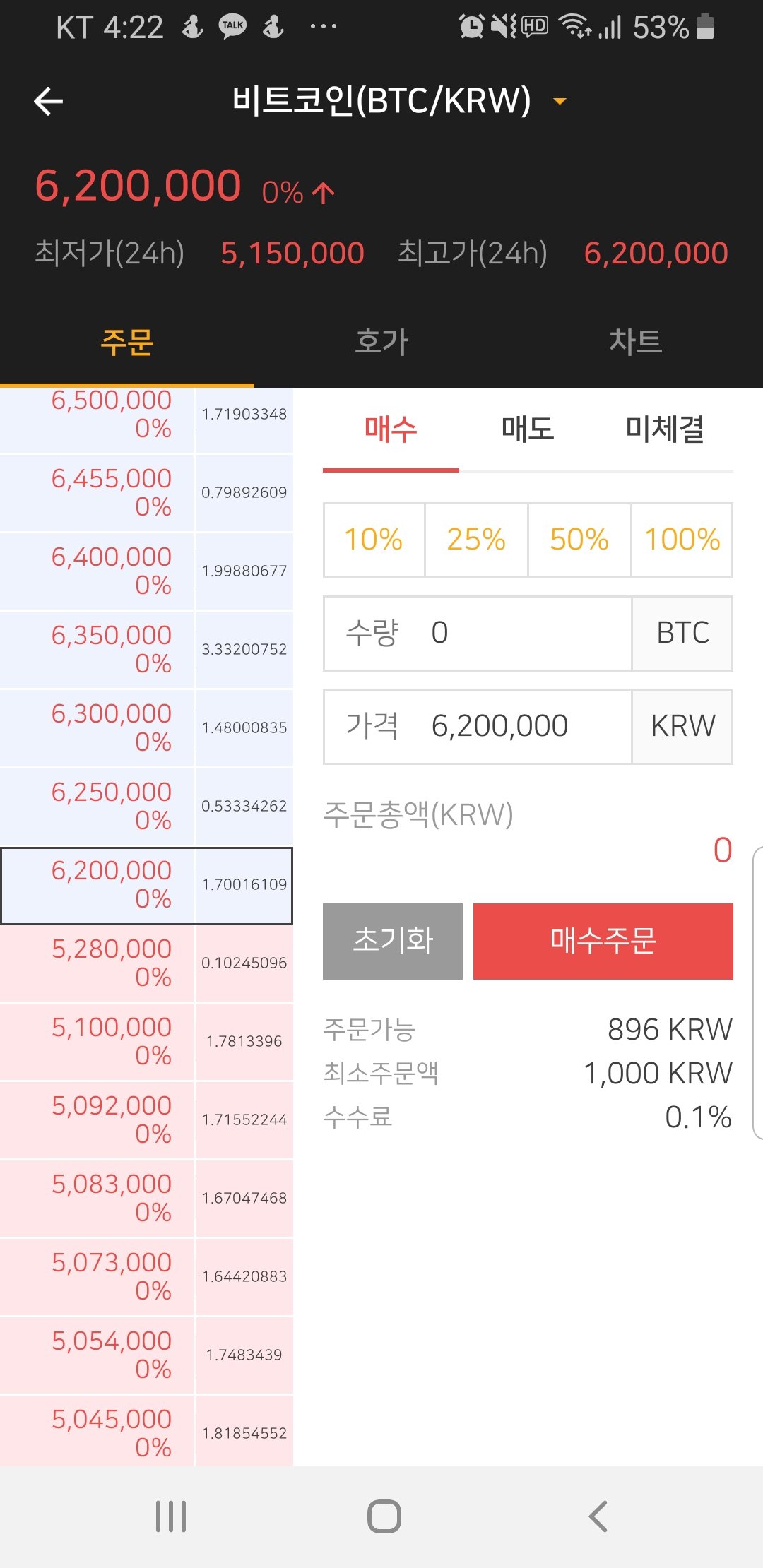Tap the back arrow to exit BTC/KRW view
763x1568 pixels.
[x=49, y=100]
